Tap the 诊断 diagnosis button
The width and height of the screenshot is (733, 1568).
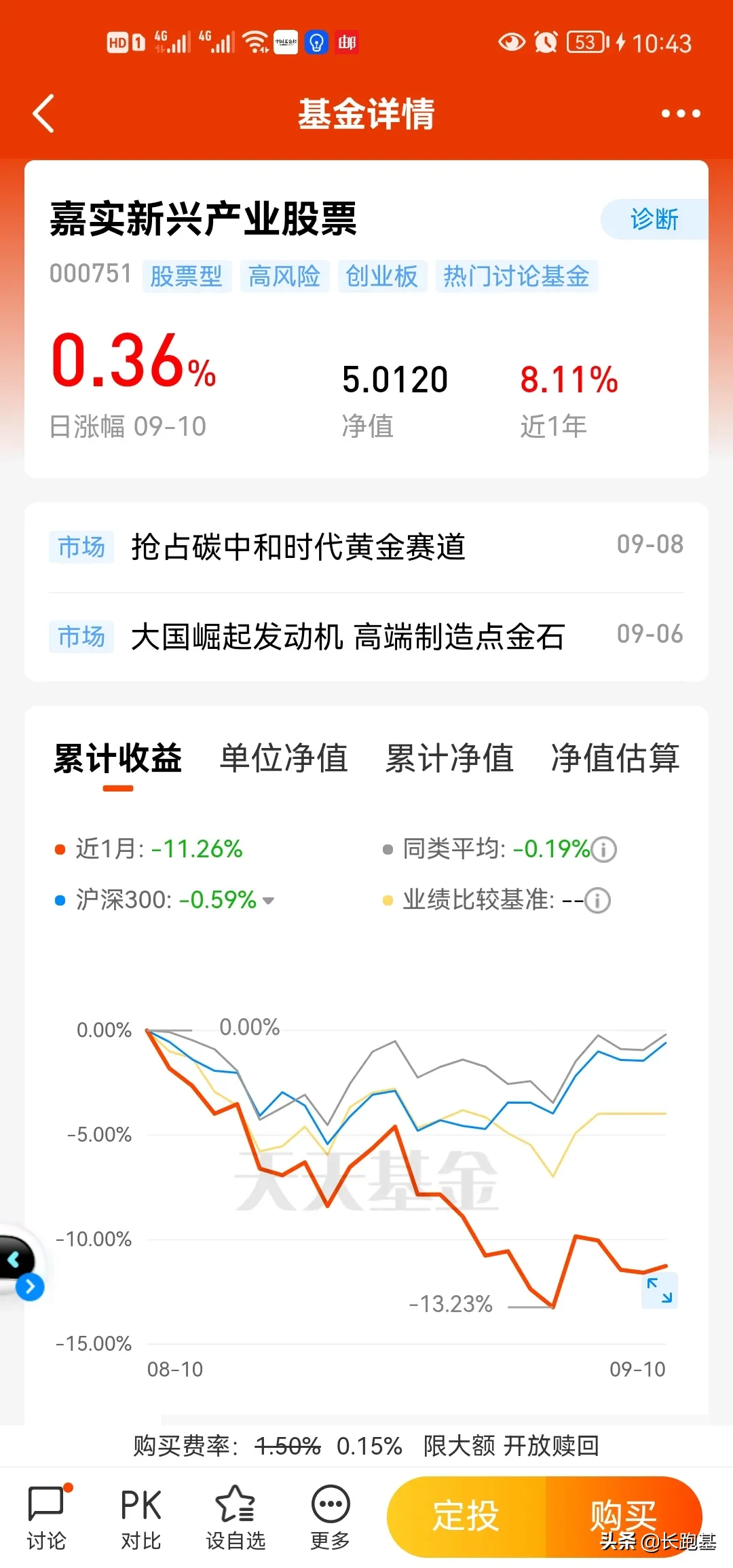(x=654, y=219)
